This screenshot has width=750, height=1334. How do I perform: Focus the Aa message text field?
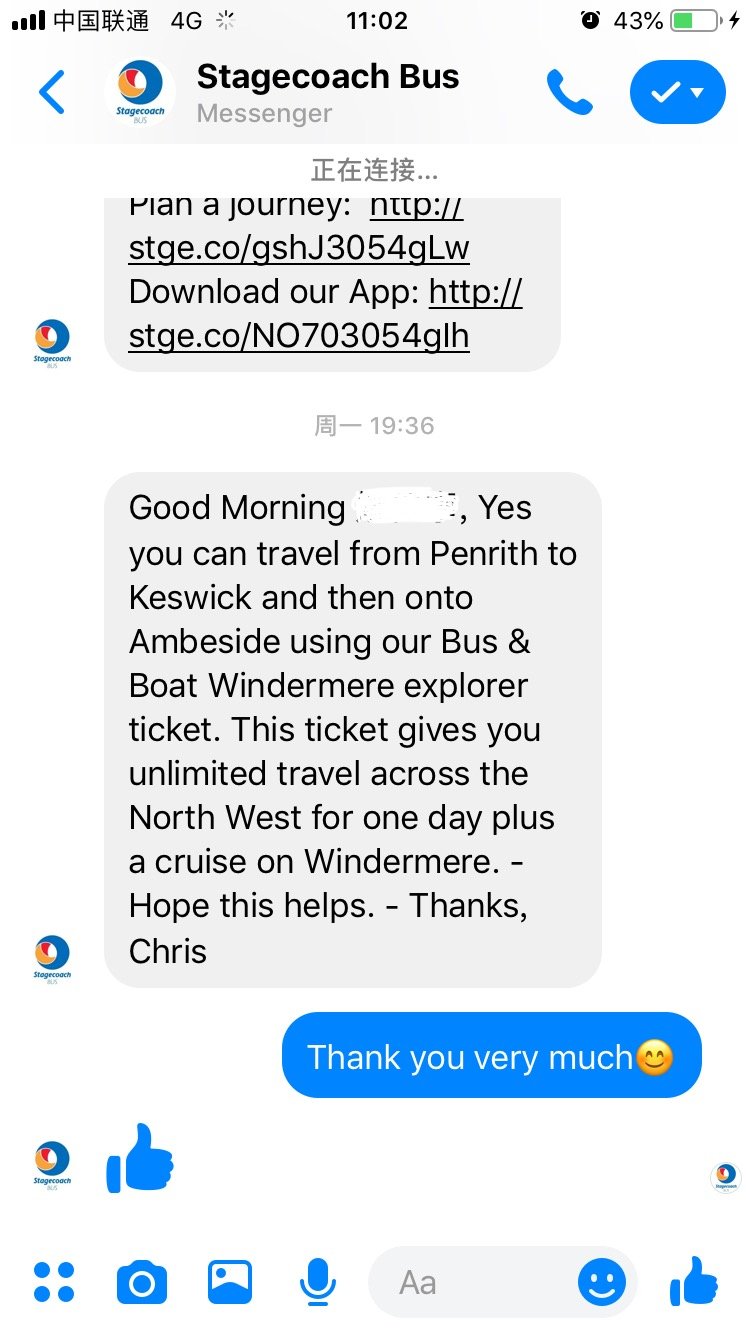(x=470, y=1282)
